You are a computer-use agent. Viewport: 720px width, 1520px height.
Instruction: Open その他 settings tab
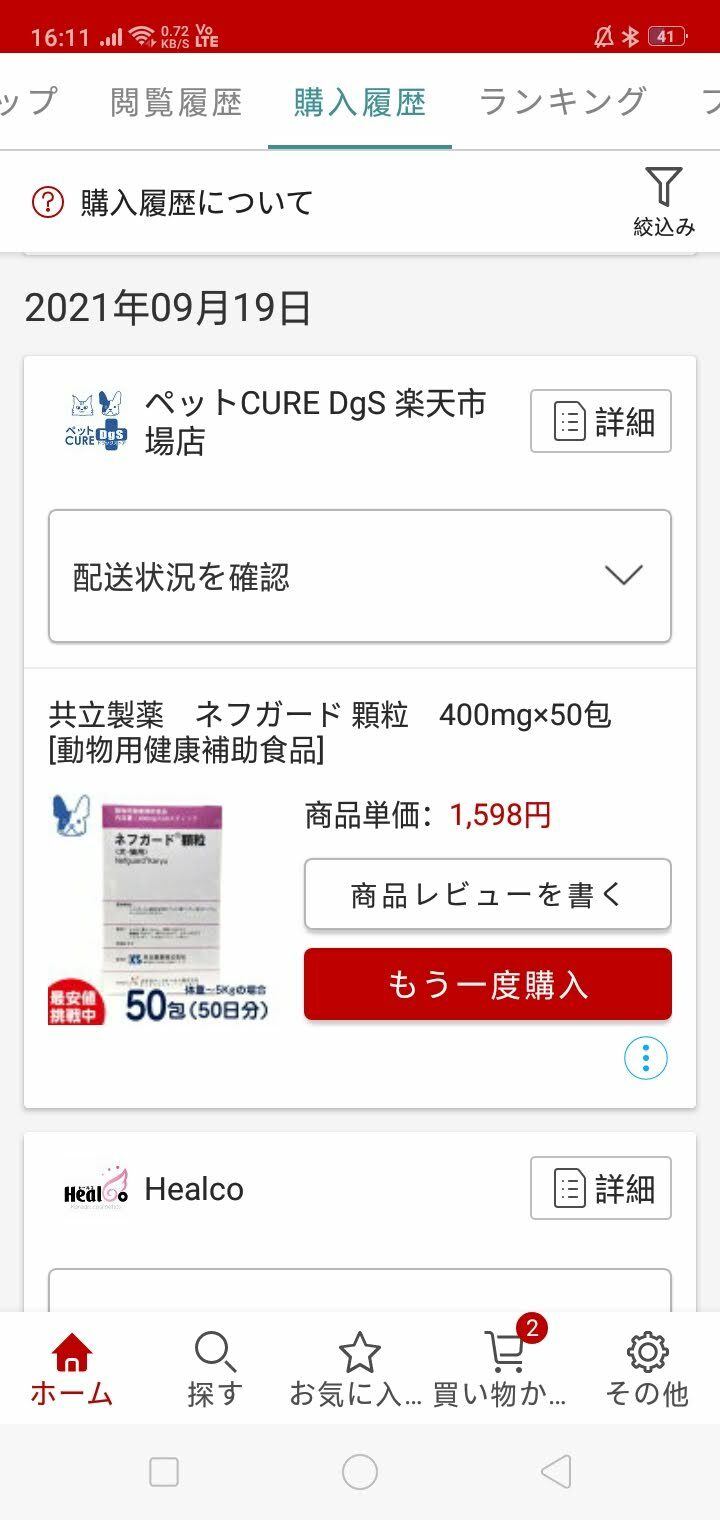[x=647, y=1368]
